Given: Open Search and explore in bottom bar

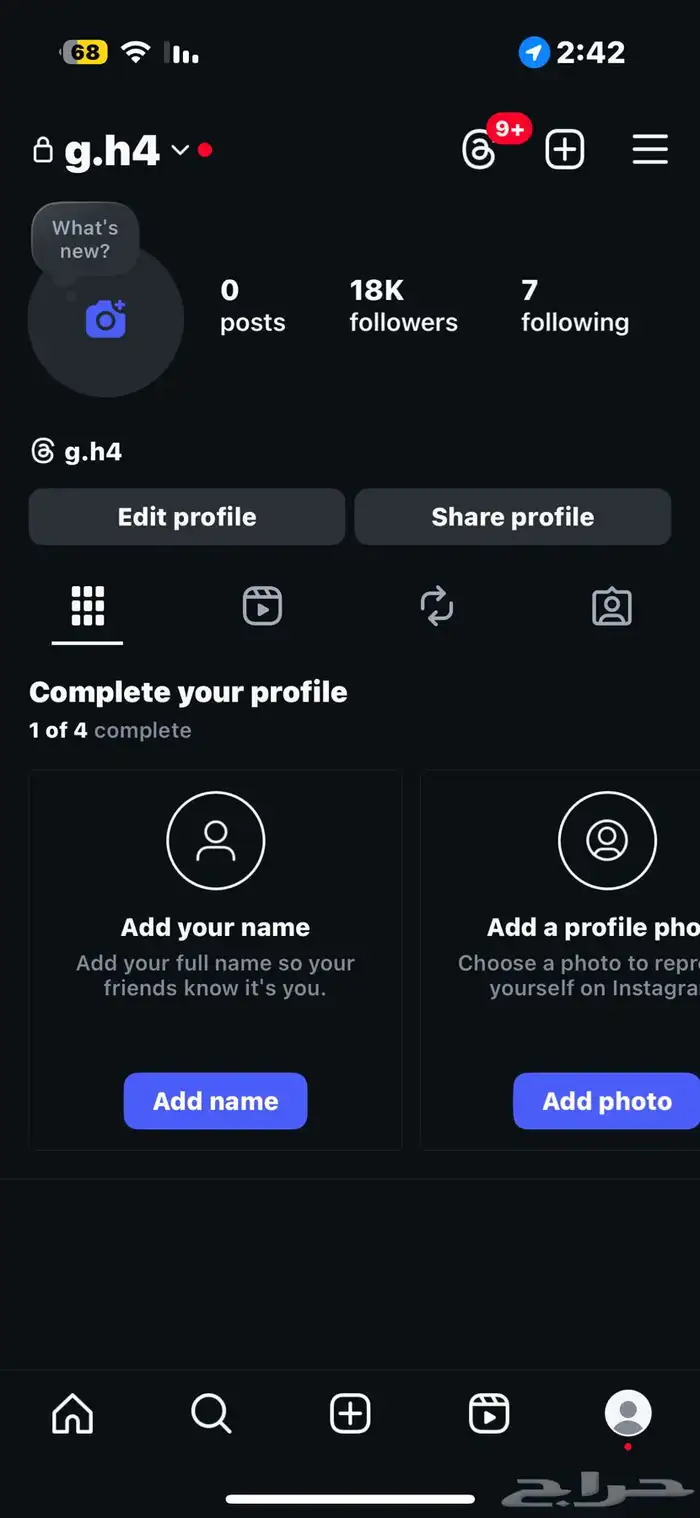Looking at the screenshot, I should [x=211, y=1414].
